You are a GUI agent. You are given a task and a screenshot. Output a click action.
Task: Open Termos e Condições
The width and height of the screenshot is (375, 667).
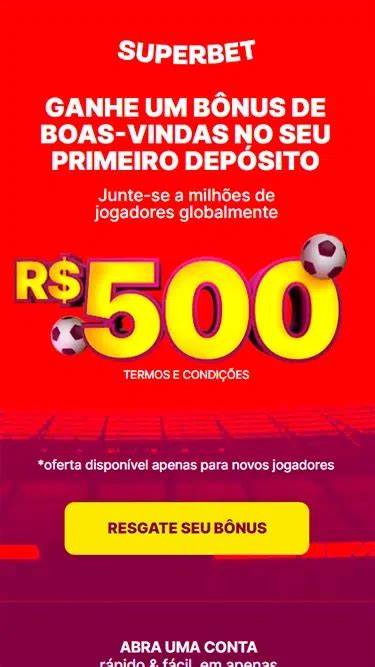[186, 375]
